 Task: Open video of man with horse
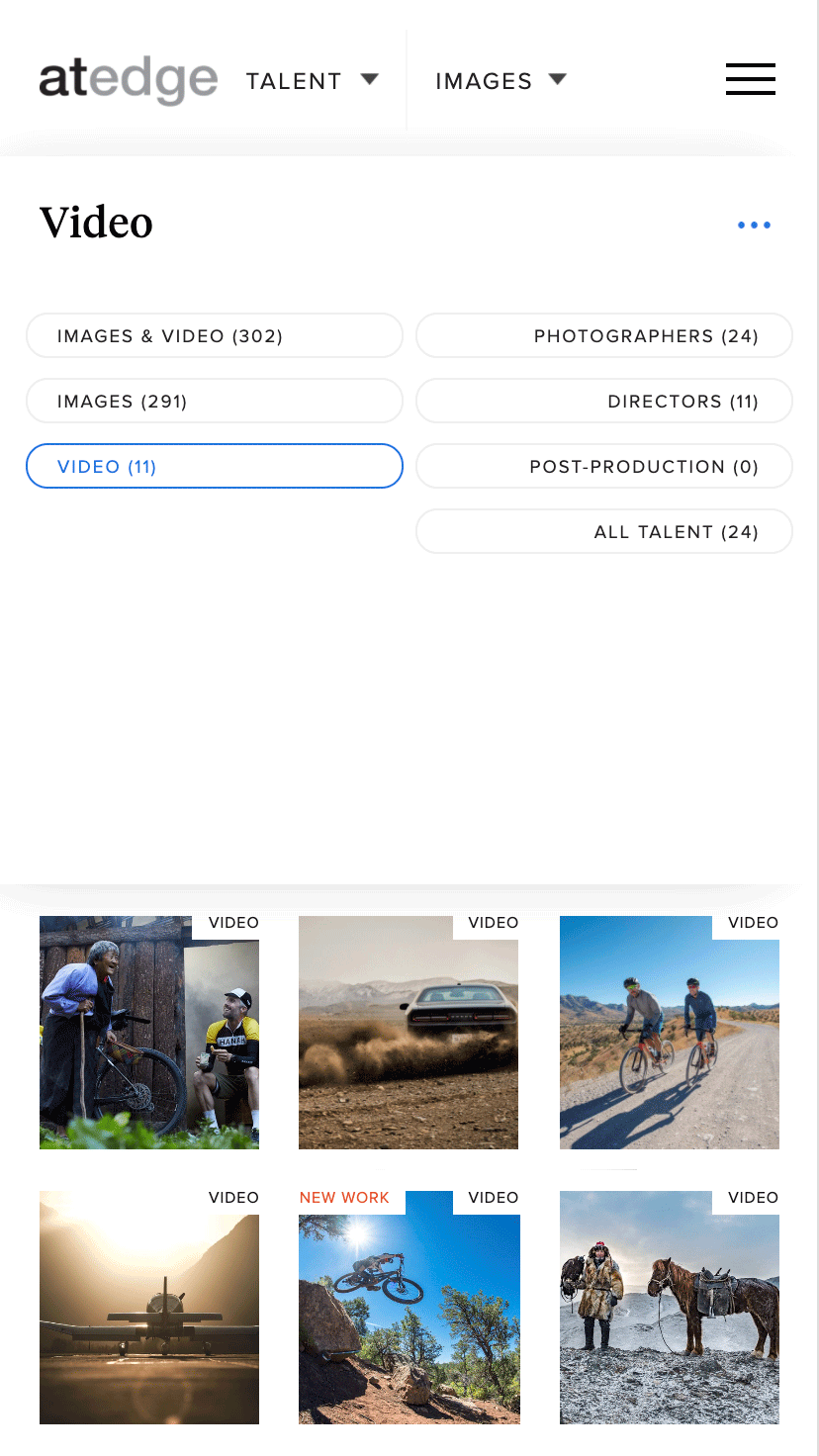click(x=670, y=1308)
